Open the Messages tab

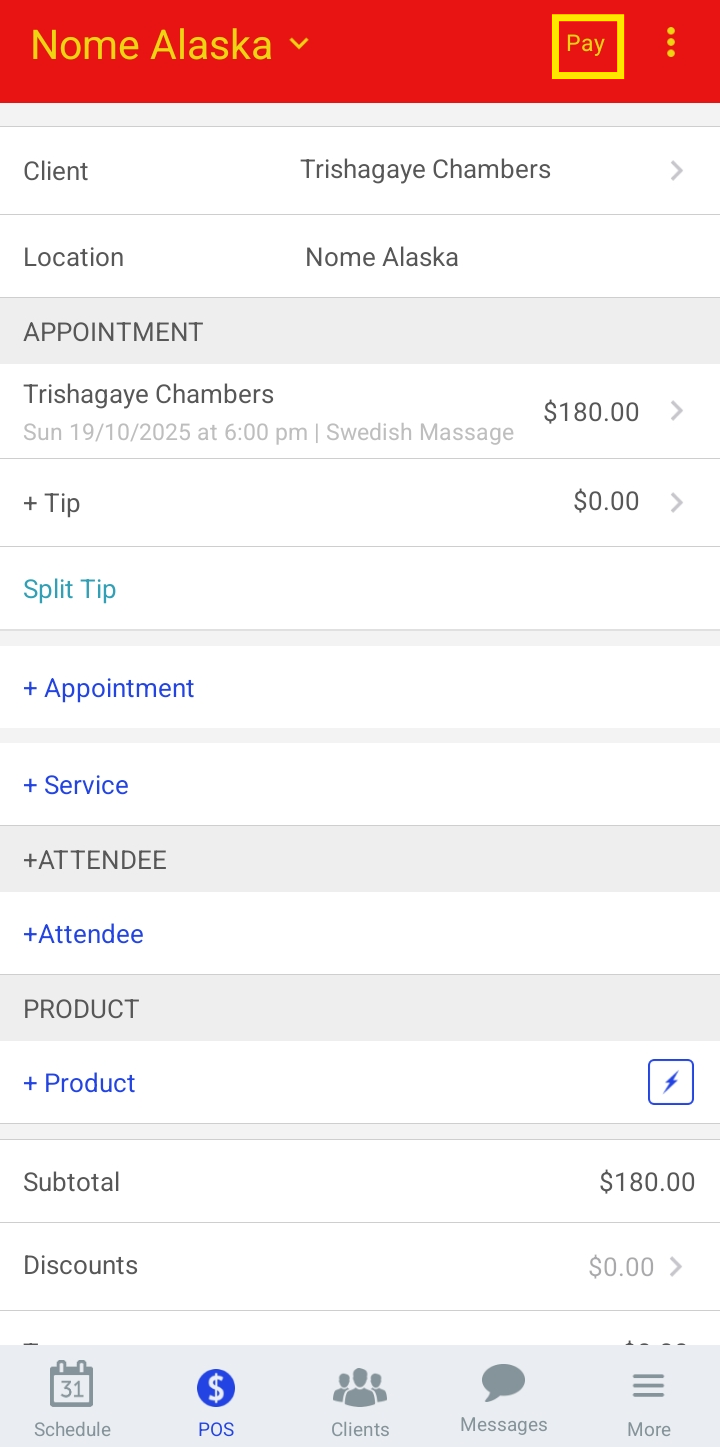(504, 1398)
